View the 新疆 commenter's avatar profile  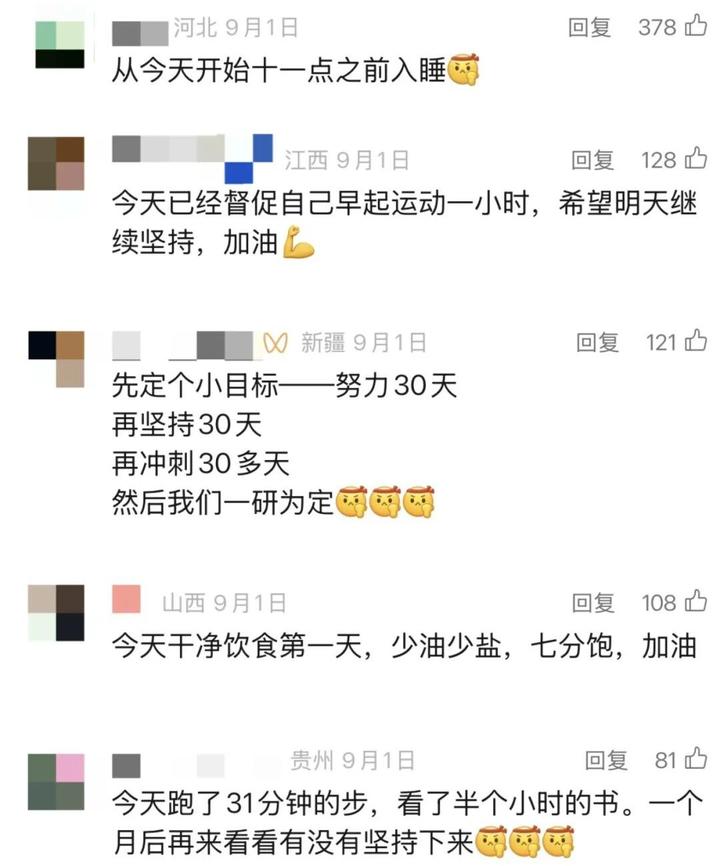[x=56, y=358]
